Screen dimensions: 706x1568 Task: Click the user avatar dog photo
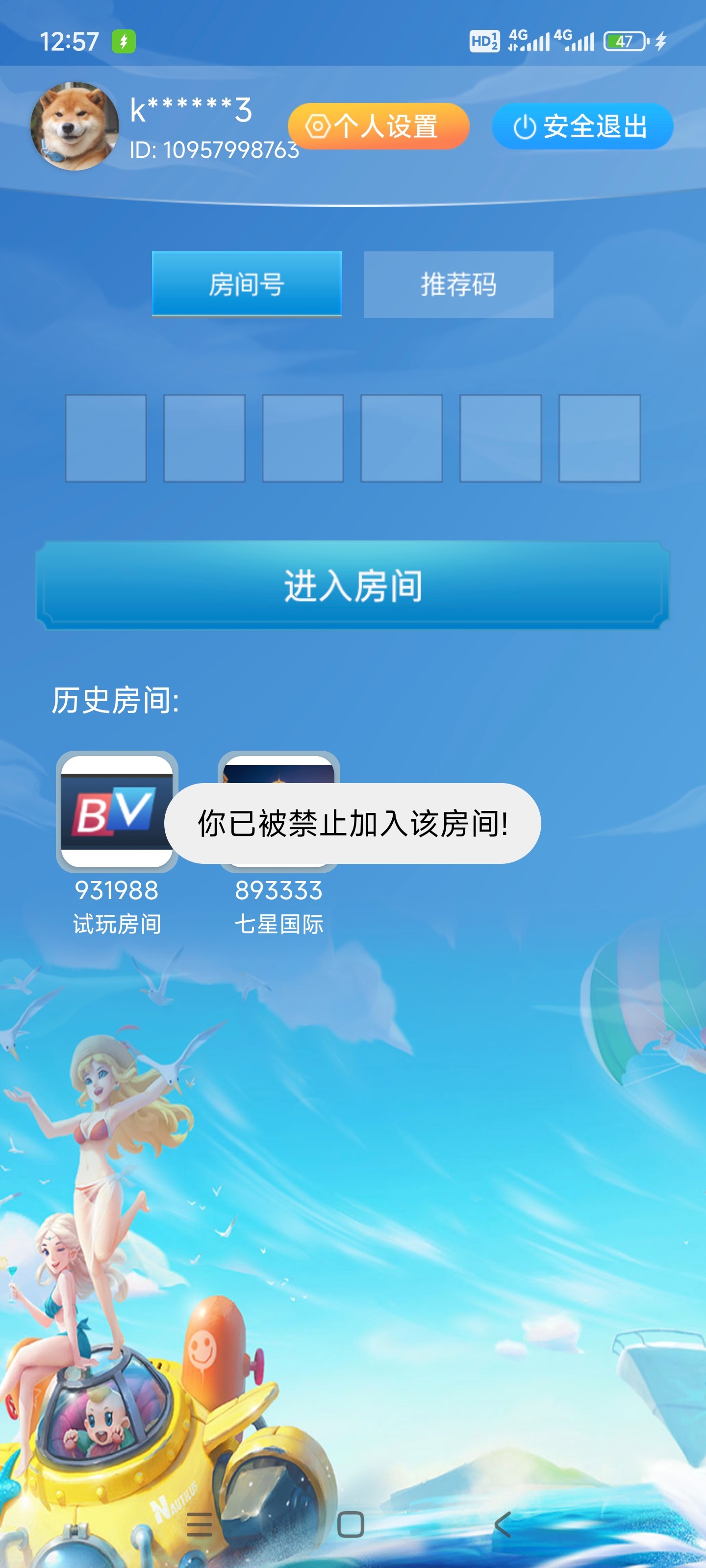(75, 123)
